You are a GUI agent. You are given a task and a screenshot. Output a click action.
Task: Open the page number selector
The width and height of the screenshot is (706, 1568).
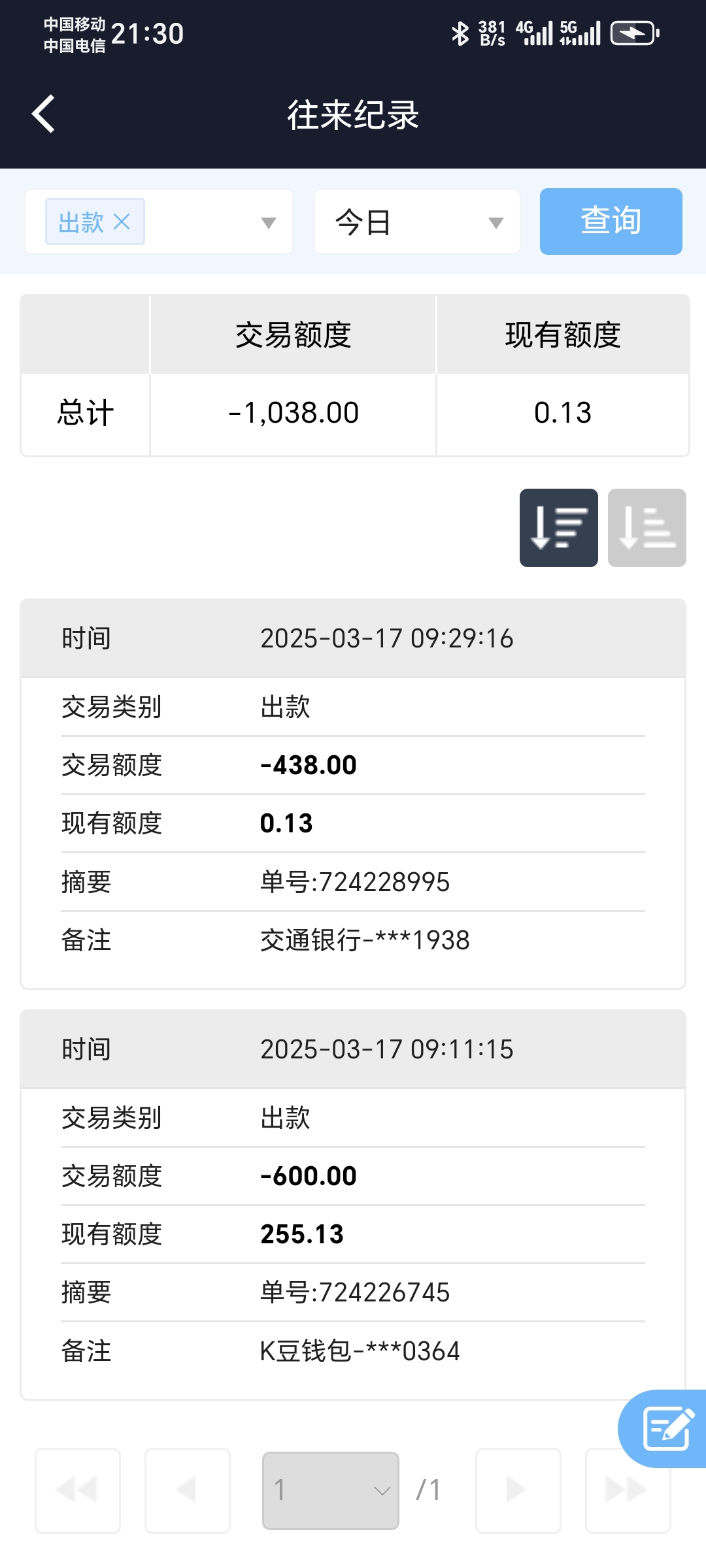[x=331, y=1490]
